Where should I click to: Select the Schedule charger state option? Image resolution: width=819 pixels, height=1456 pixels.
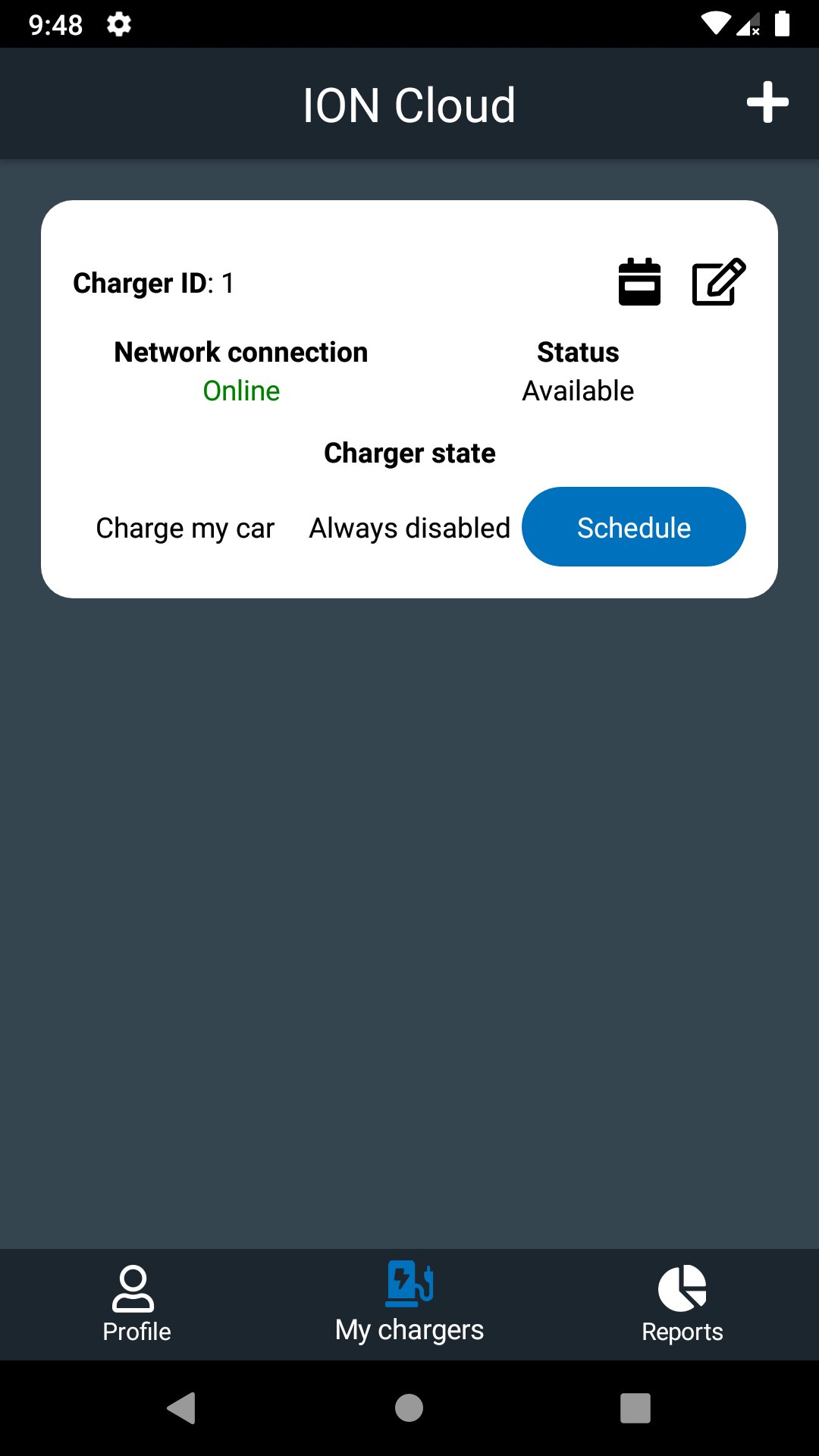633,526
